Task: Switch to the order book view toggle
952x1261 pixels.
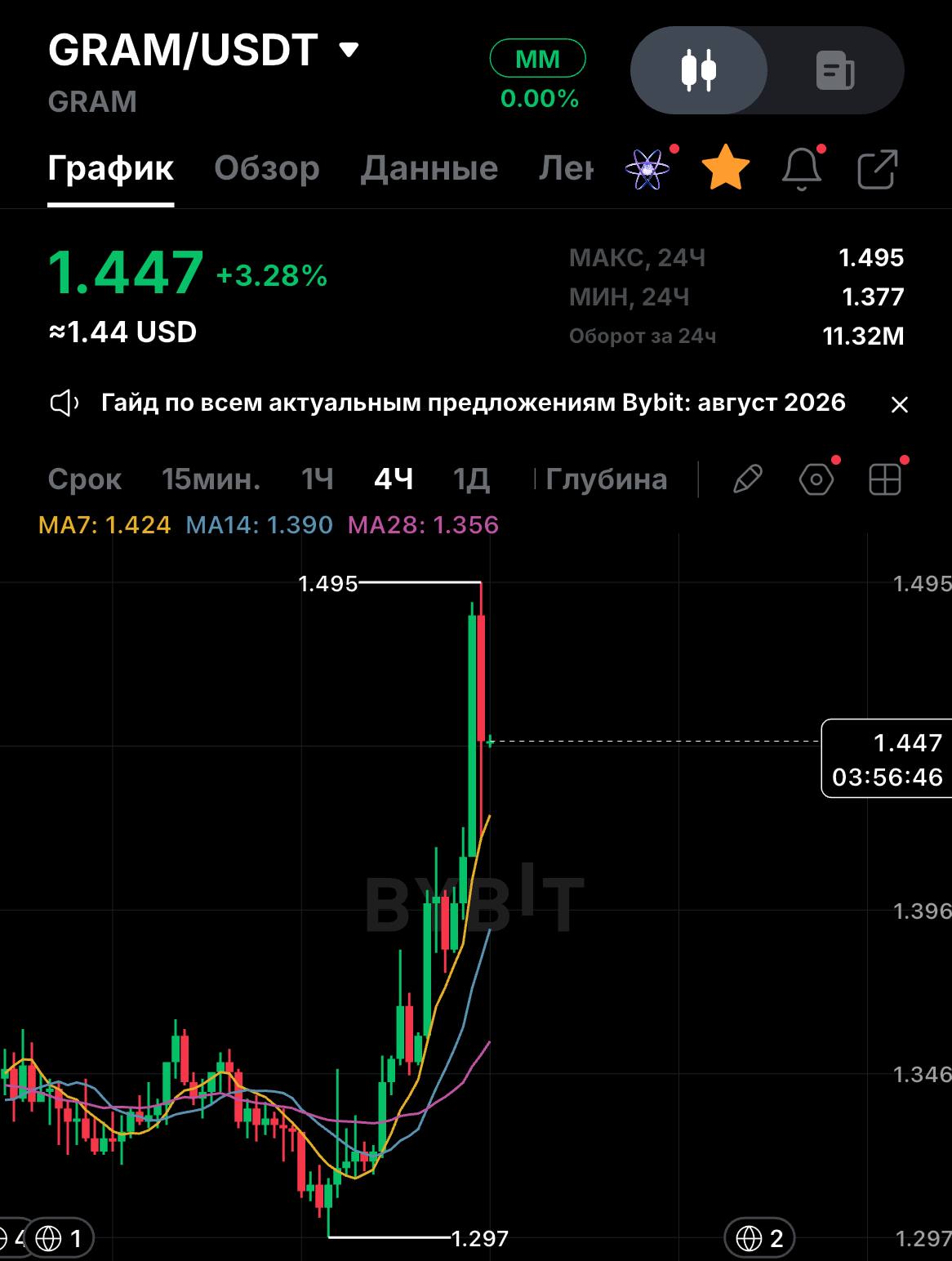Action: pos(834,70)
